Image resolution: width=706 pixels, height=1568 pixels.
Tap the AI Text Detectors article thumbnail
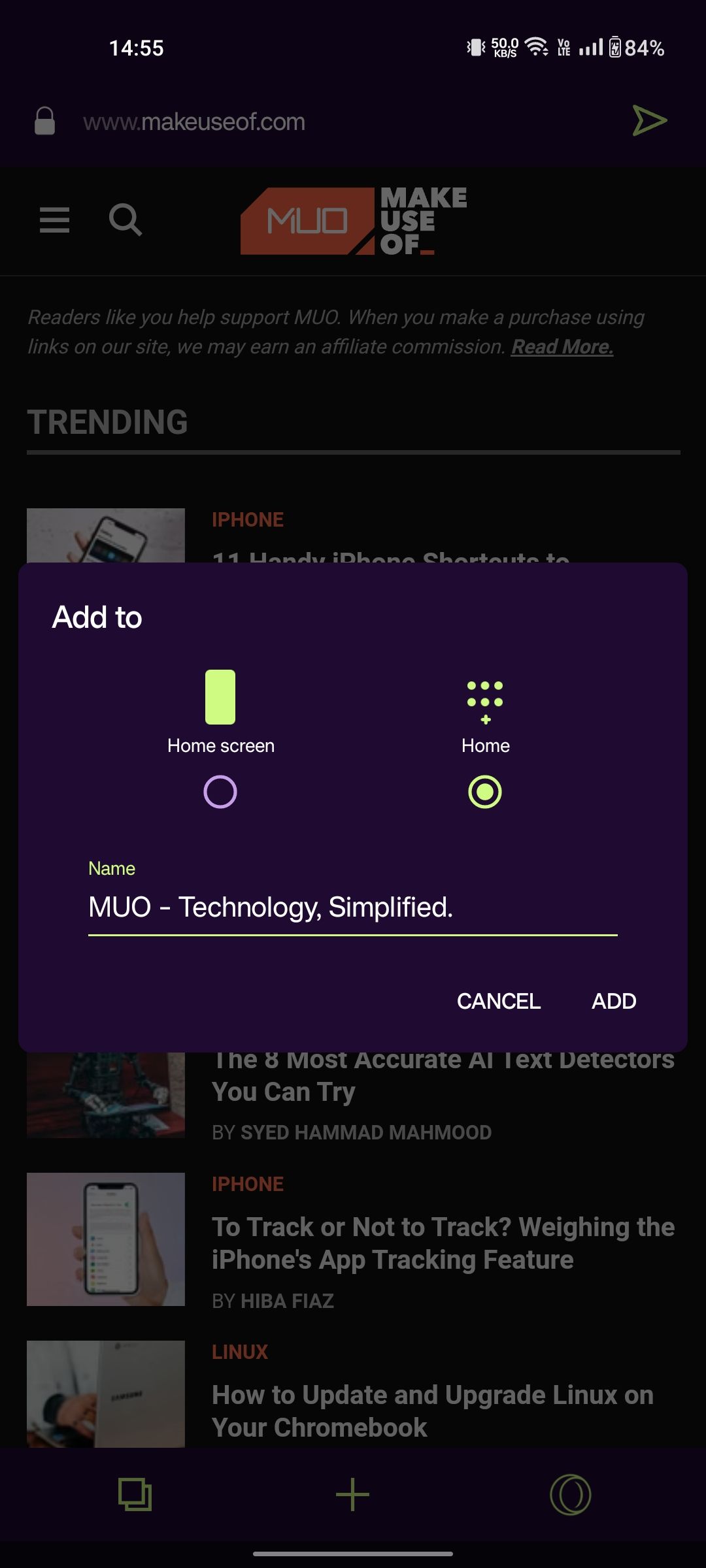[x=106, y=1091]
